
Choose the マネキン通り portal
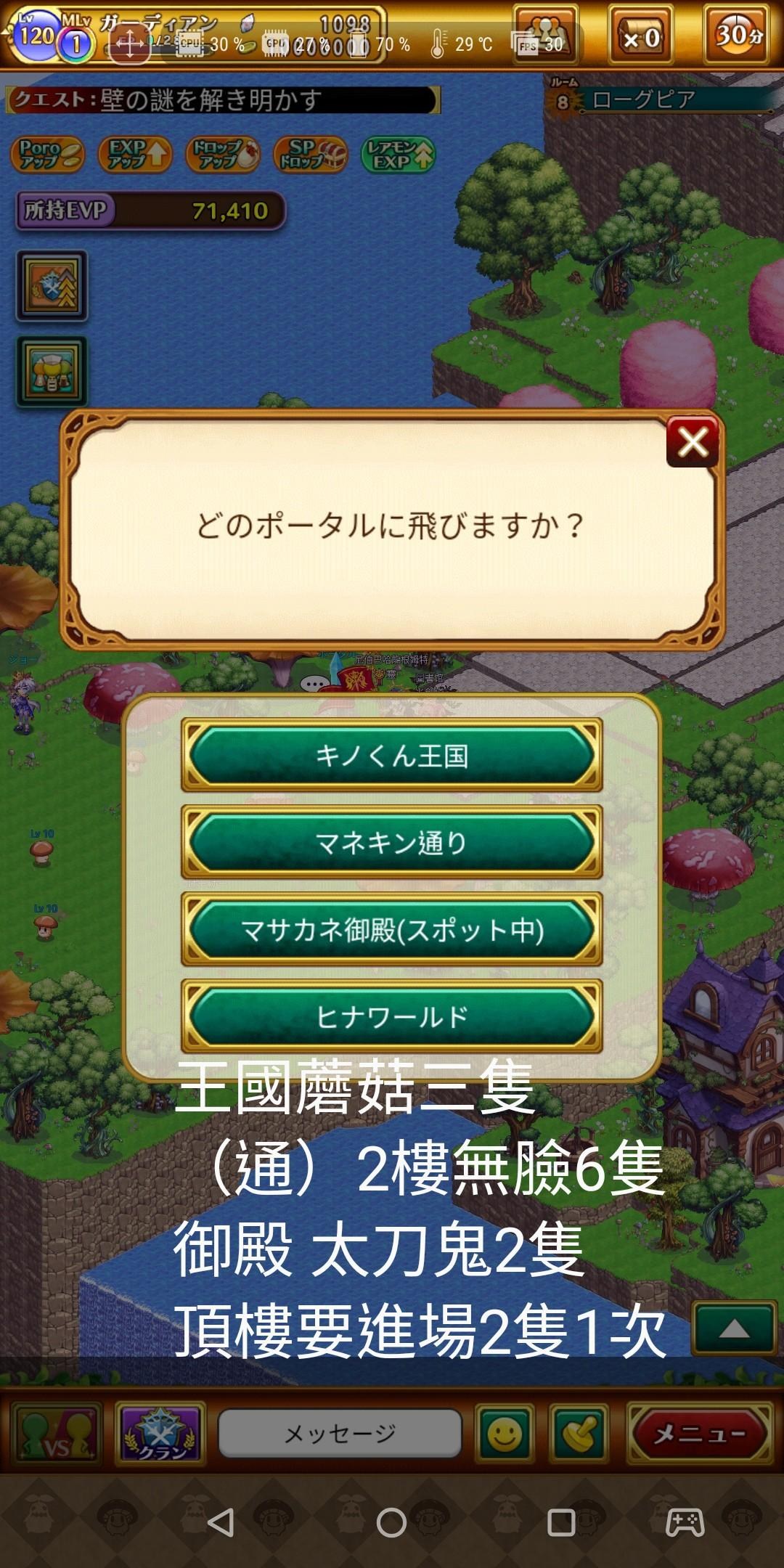[392, 842]
